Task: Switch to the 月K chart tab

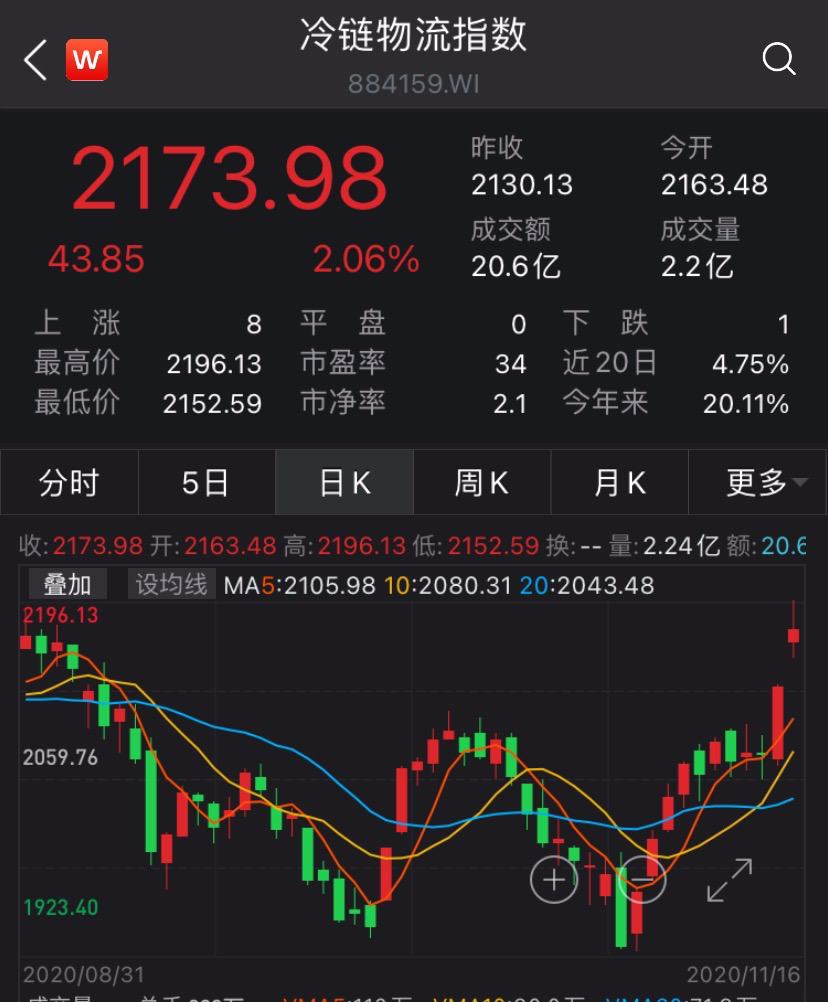Action: point(620,483)
